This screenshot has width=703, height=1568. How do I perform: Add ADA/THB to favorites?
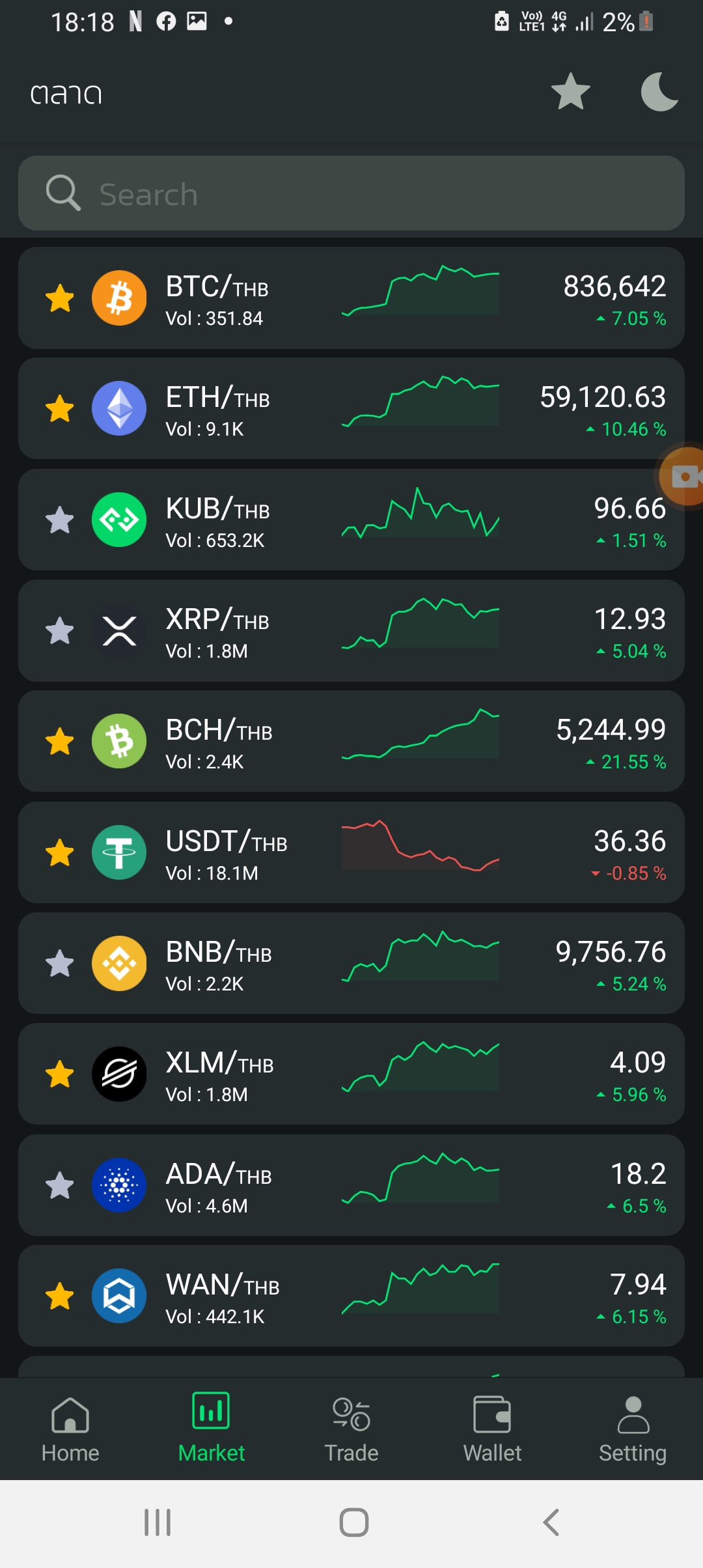[x=60, y=1185]
